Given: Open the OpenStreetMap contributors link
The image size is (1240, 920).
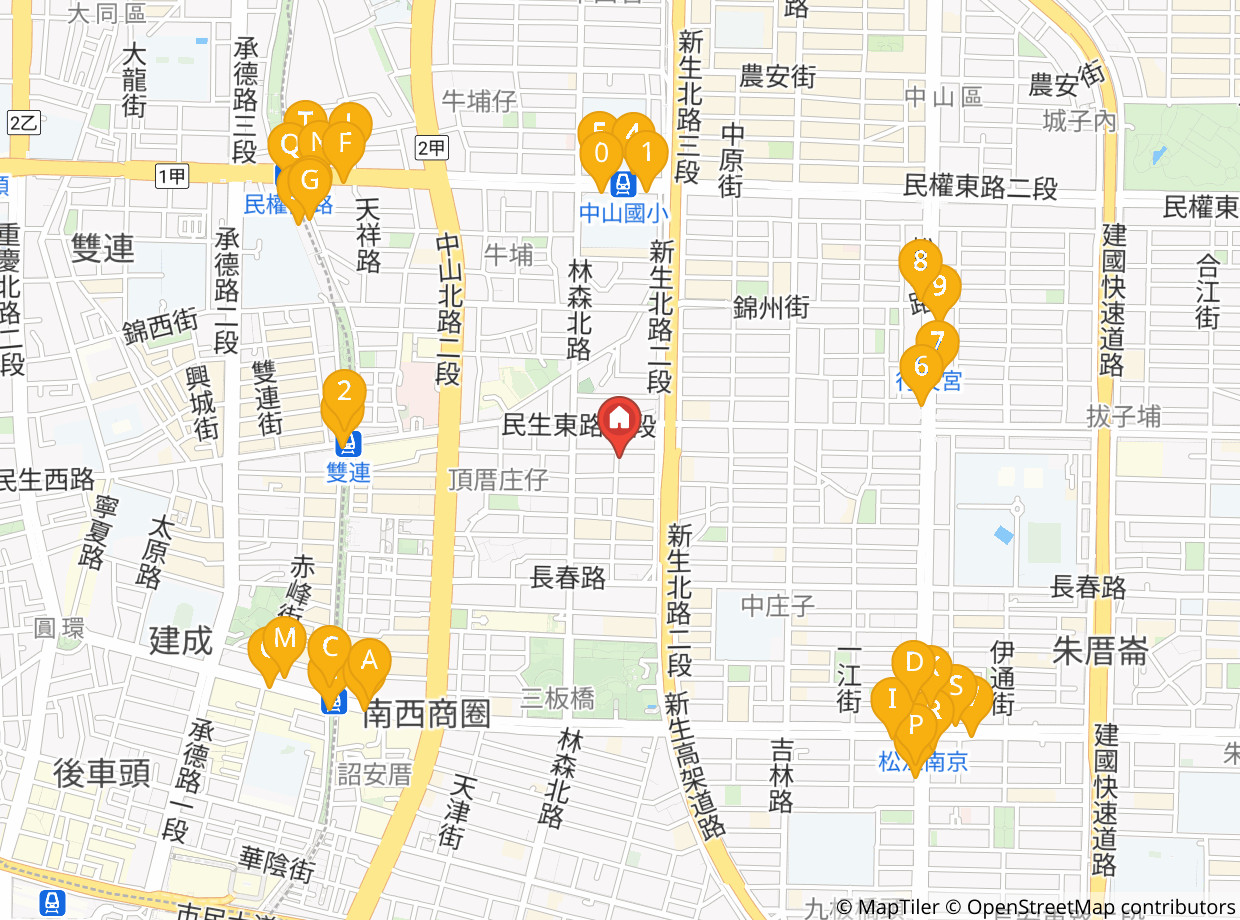Looking at the screenshot, I should pyautogui.click(x=1101, y=907).
